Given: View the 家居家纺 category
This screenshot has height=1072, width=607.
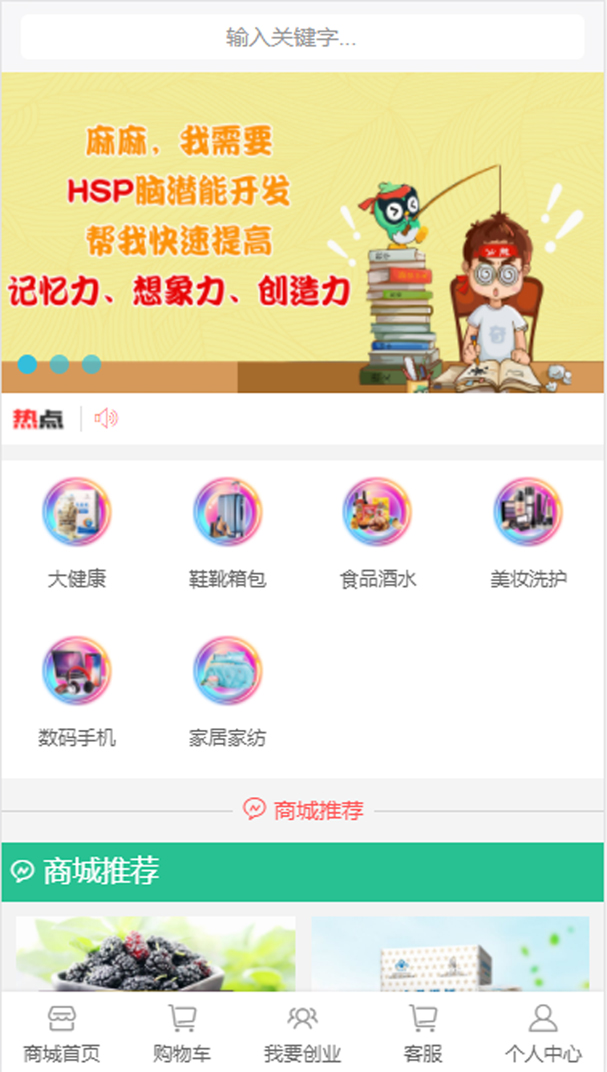Looking at the screenshot, I should [x=227, y=692].
